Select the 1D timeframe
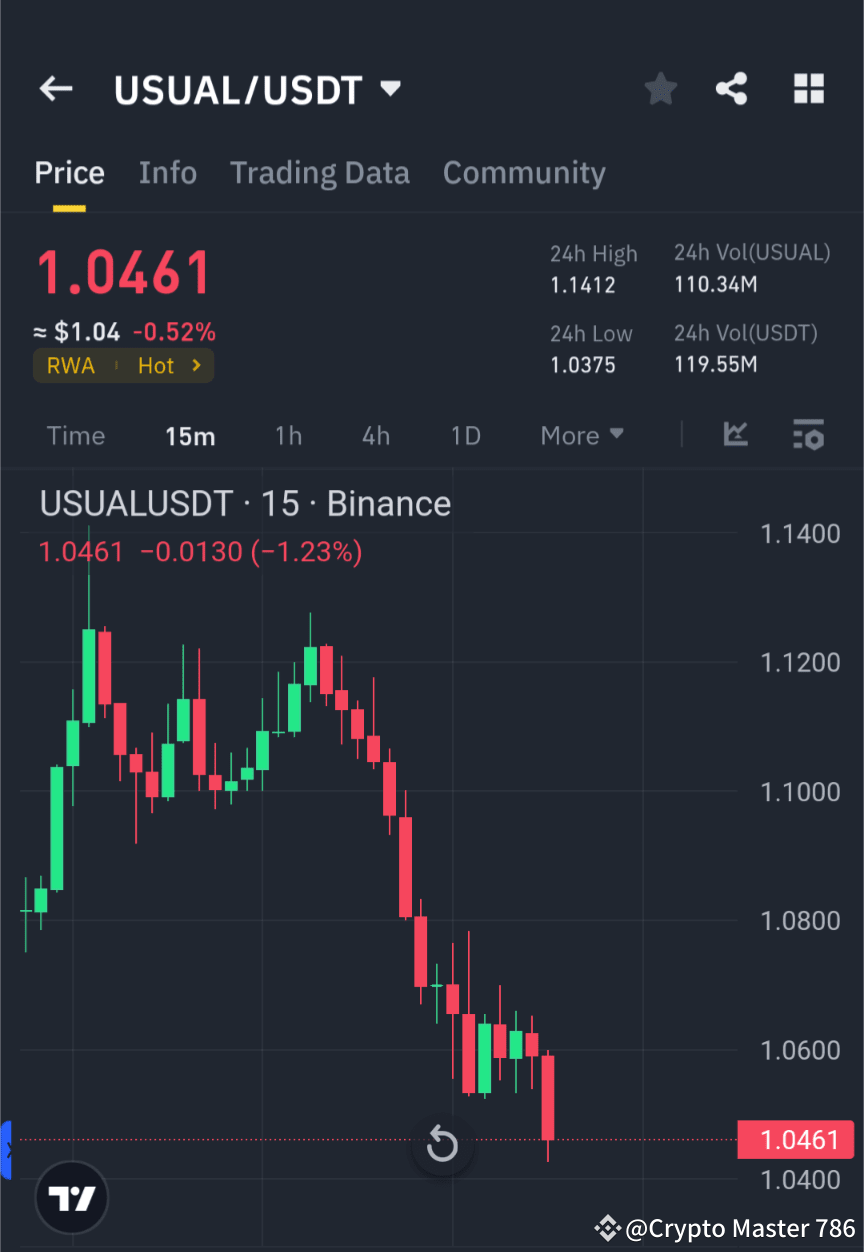This screenshot has height=1252, width=864. click(x=465, y=435)
